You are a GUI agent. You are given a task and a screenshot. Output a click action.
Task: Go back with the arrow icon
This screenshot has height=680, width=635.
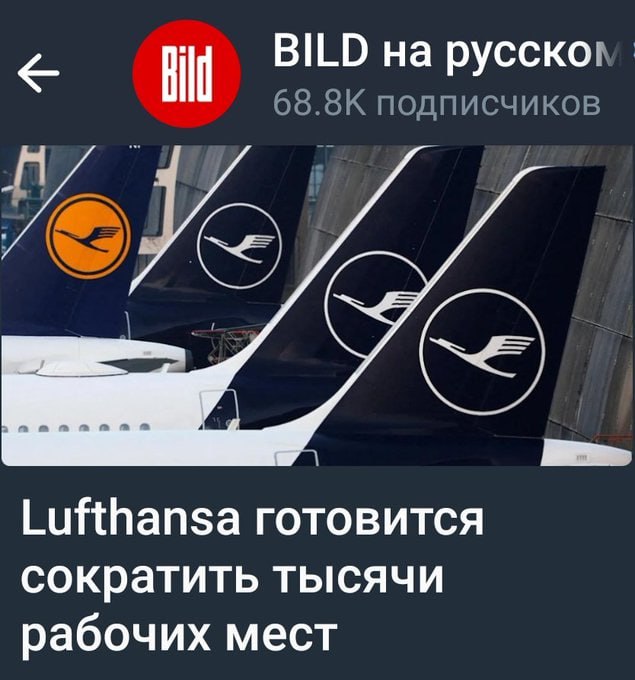pos(39,73)
